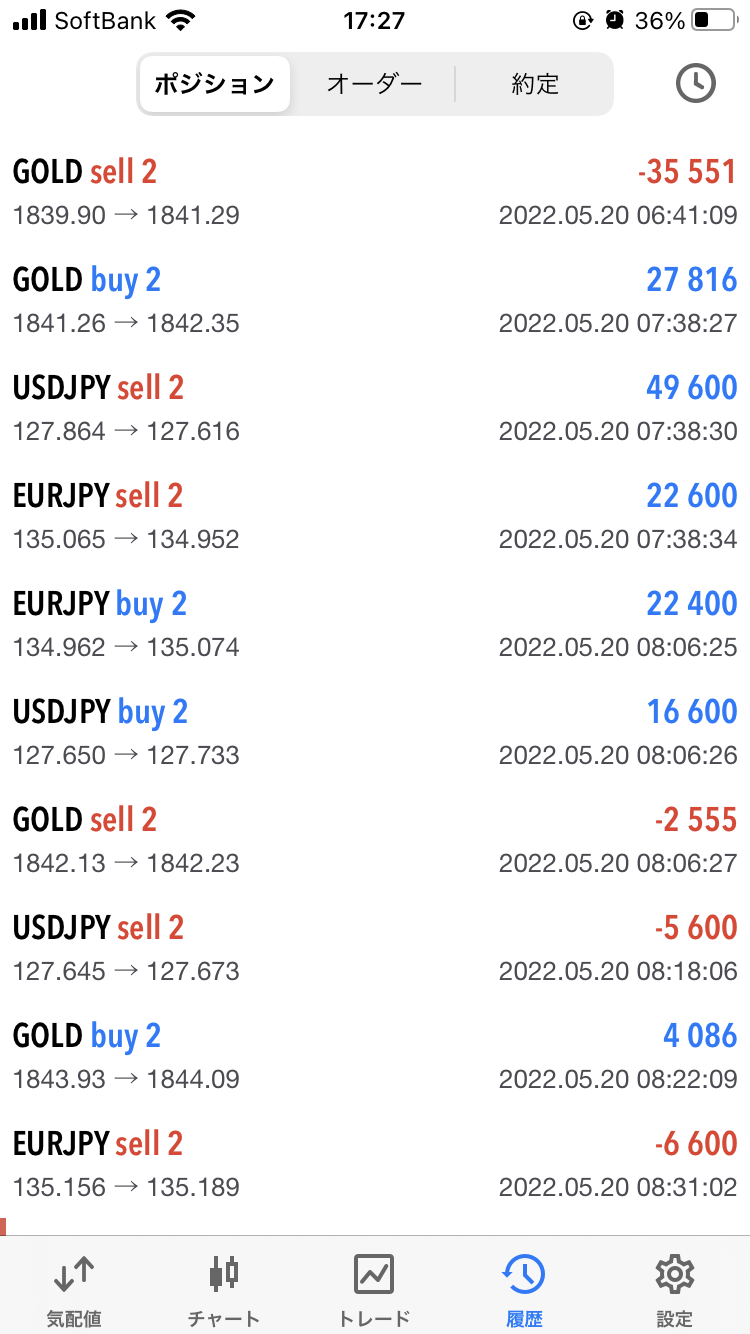
Task: Expand USDJPY sell 2 position with 49 600 profit
Action: click(375, 408)
